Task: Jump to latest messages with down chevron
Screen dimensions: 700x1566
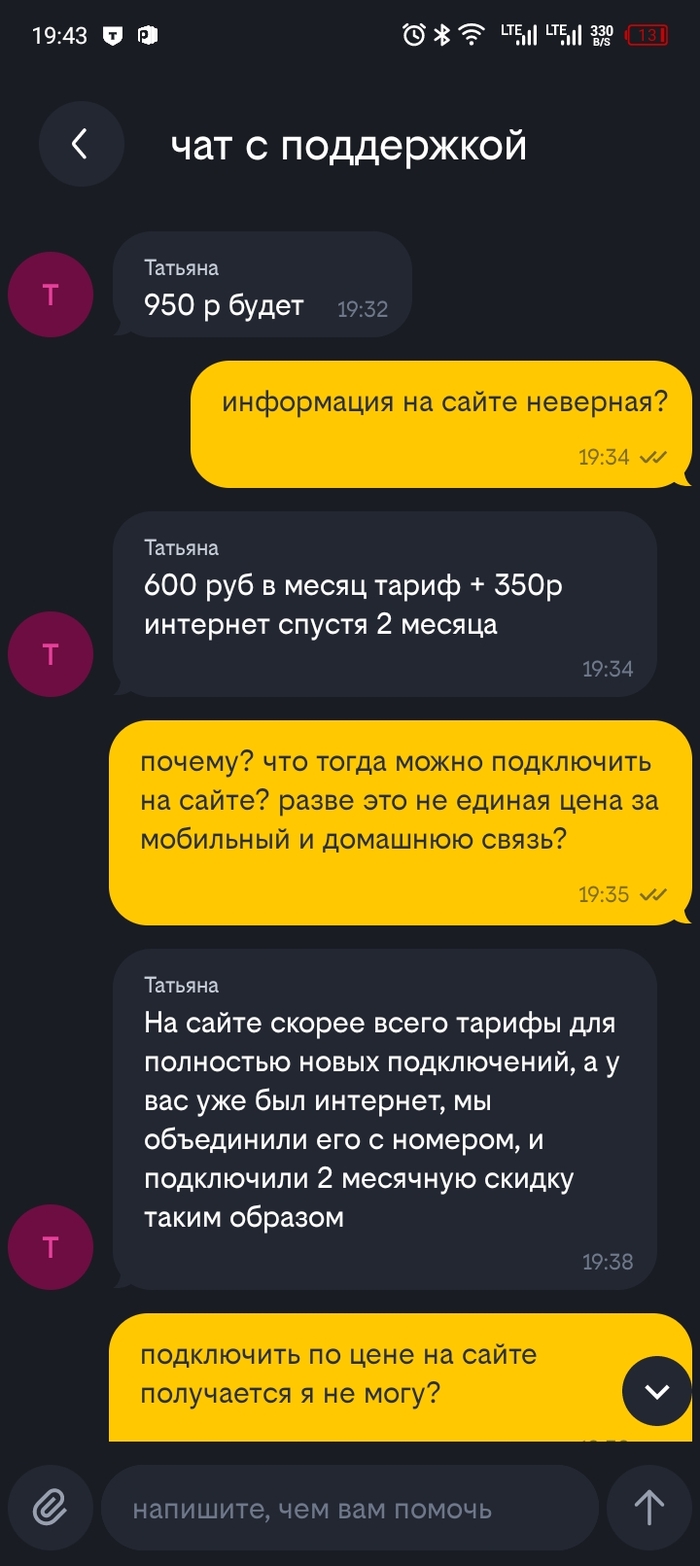Action: tap(657, 1391)
